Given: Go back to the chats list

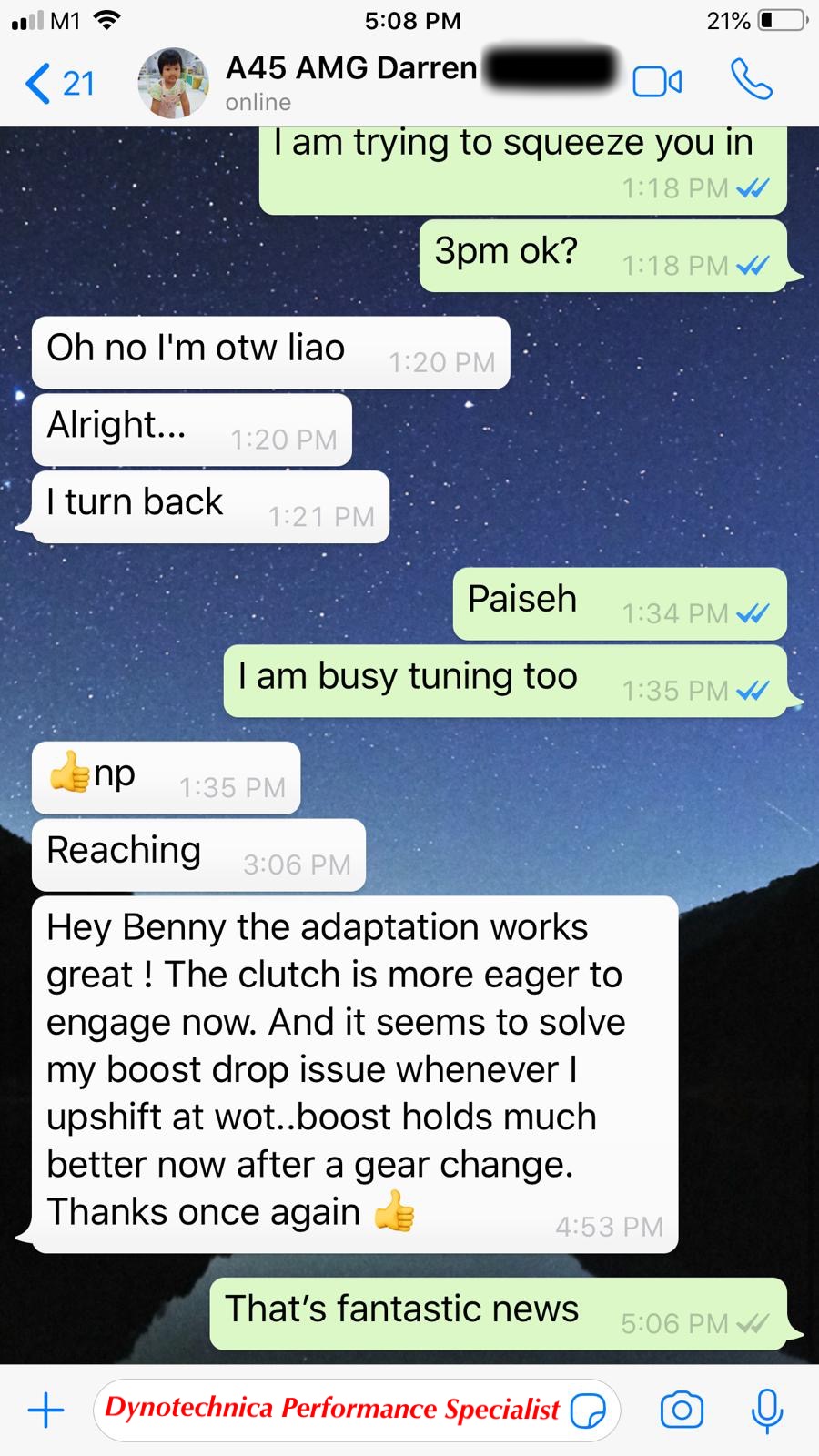Looking at the screenshot, I should click(59, 83).
